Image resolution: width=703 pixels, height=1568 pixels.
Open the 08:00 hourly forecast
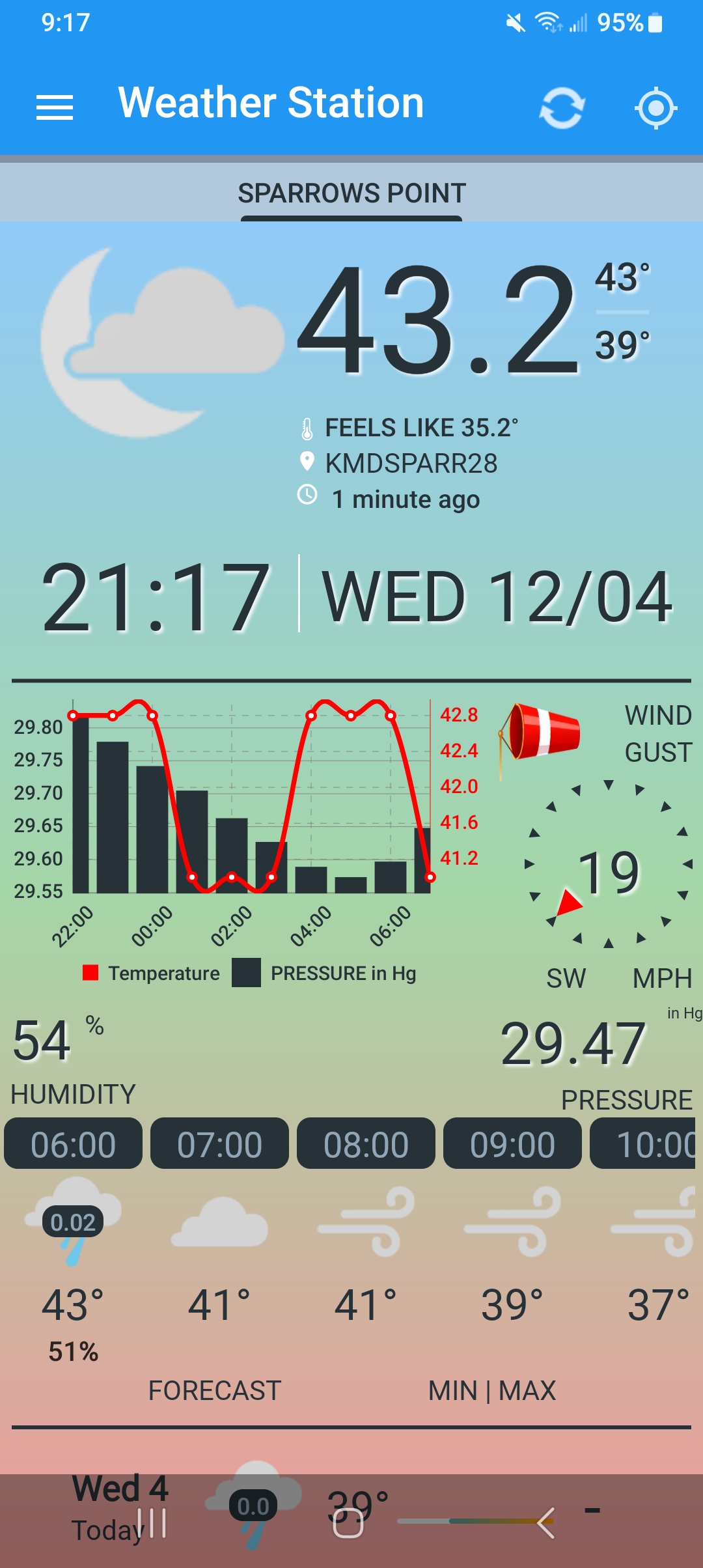[366, 1145]
